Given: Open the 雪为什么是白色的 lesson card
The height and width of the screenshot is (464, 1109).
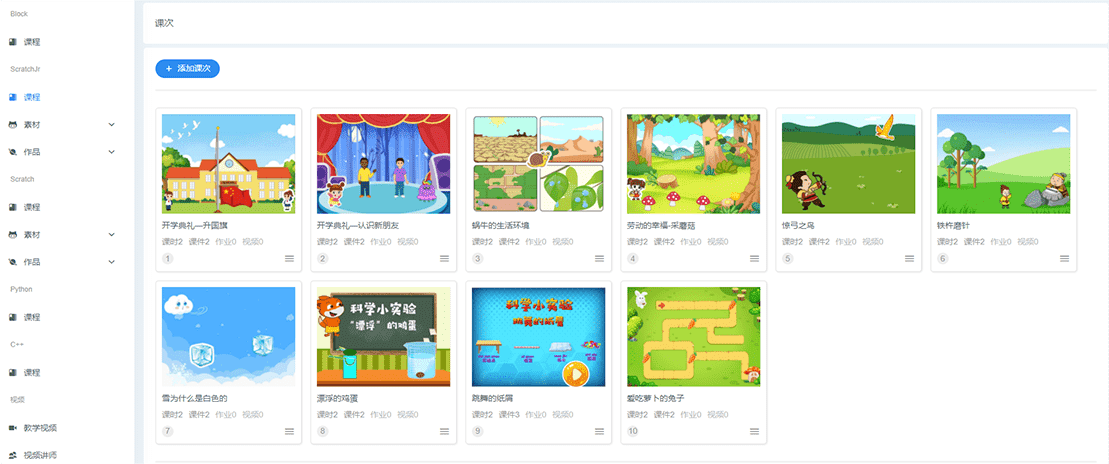Looking at the screenshot, I should click(x=228, y=337).
